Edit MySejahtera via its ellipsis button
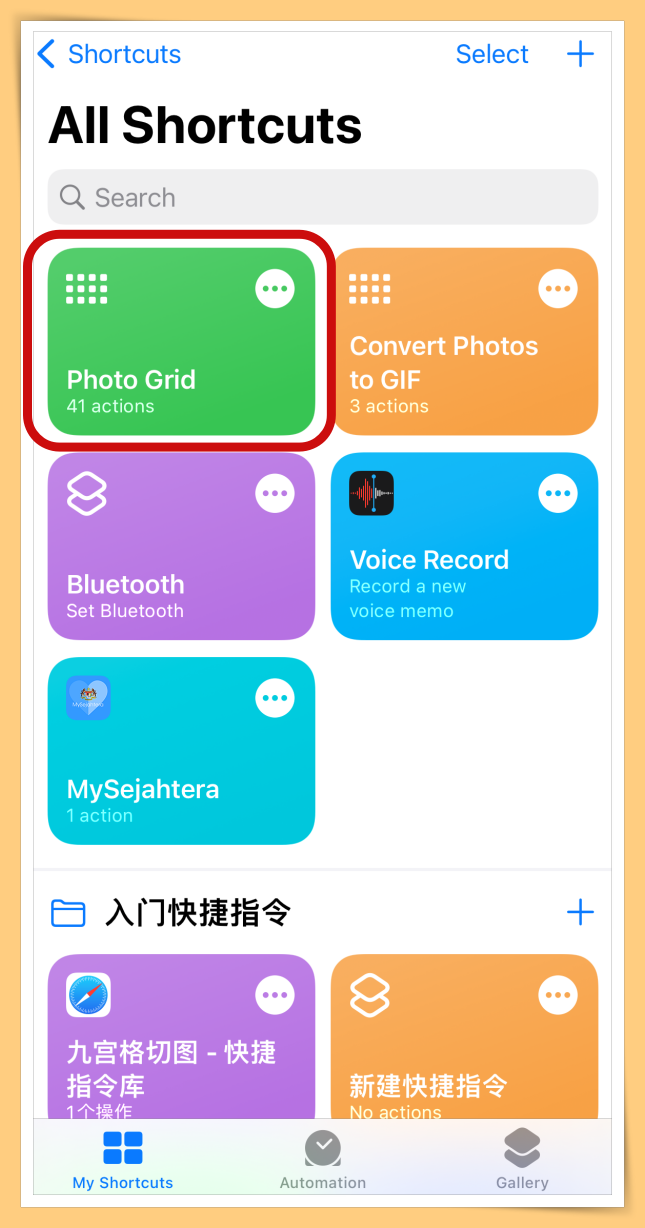Viewport: 645px width, 1228px height. pos(275,698)
